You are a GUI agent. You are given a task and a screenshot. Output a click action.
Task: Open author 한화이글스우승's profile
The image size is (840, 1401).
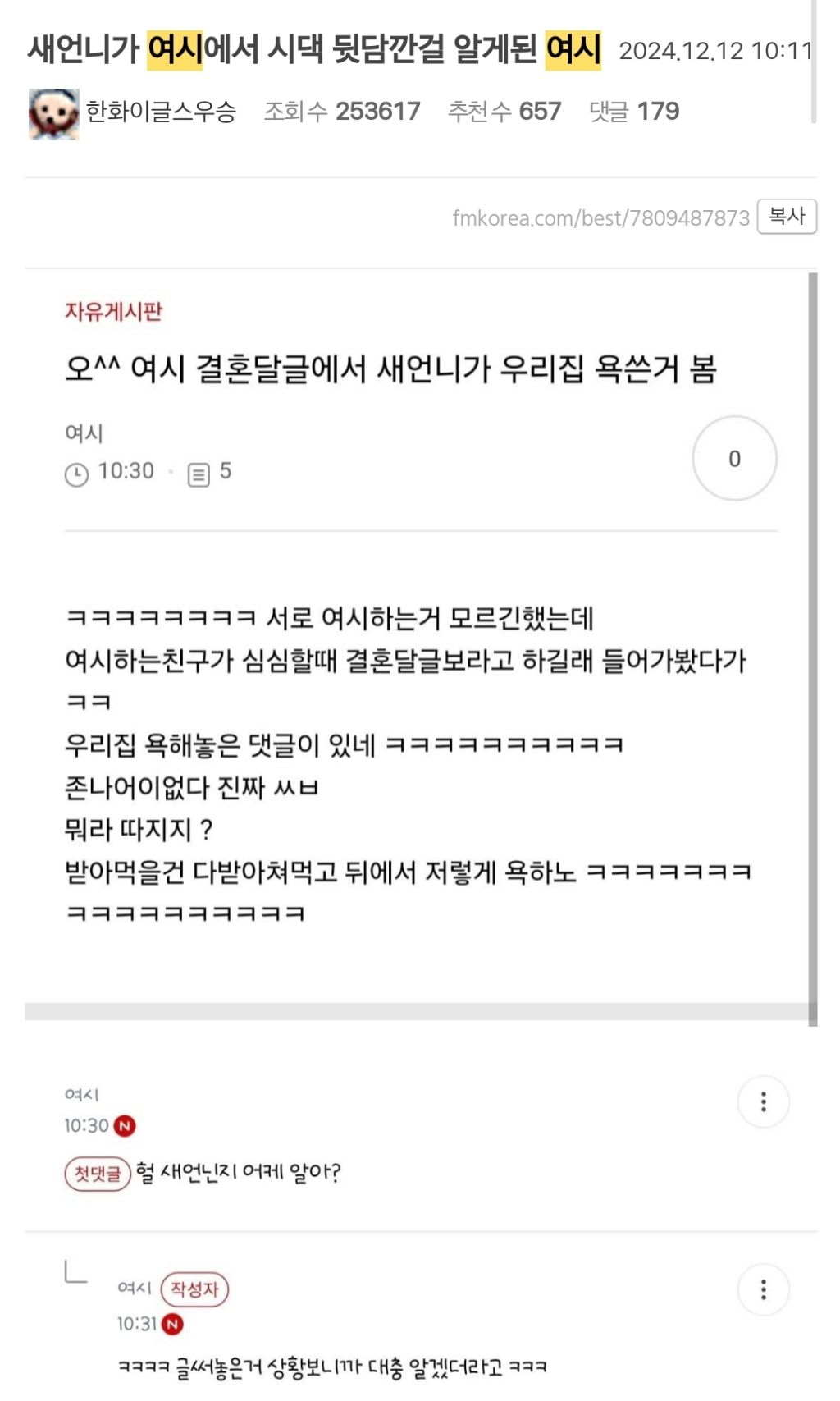(161, 112)
